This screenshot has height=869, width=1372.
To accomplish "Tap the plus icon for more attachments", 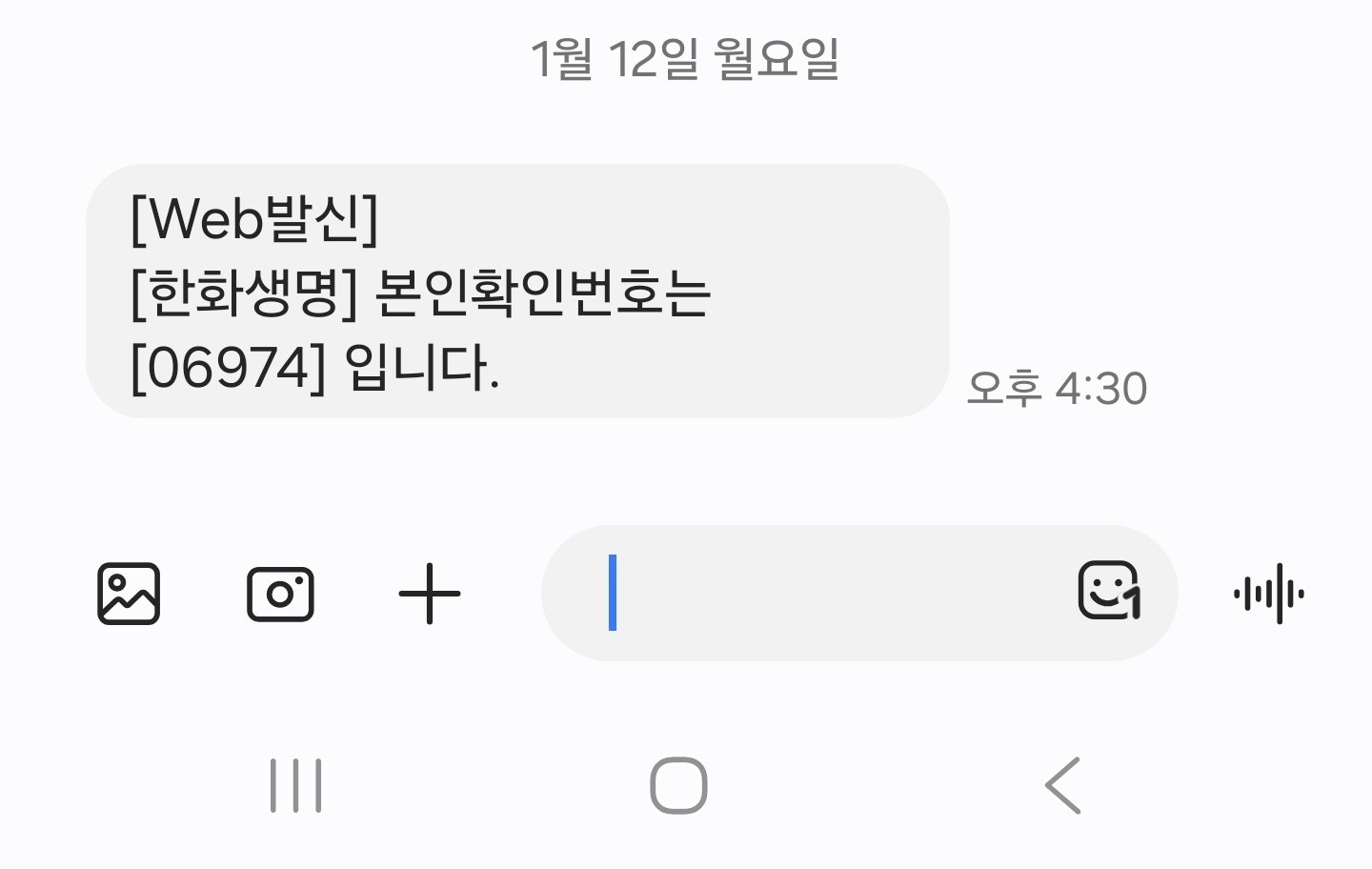I will [x=430, y=594].
